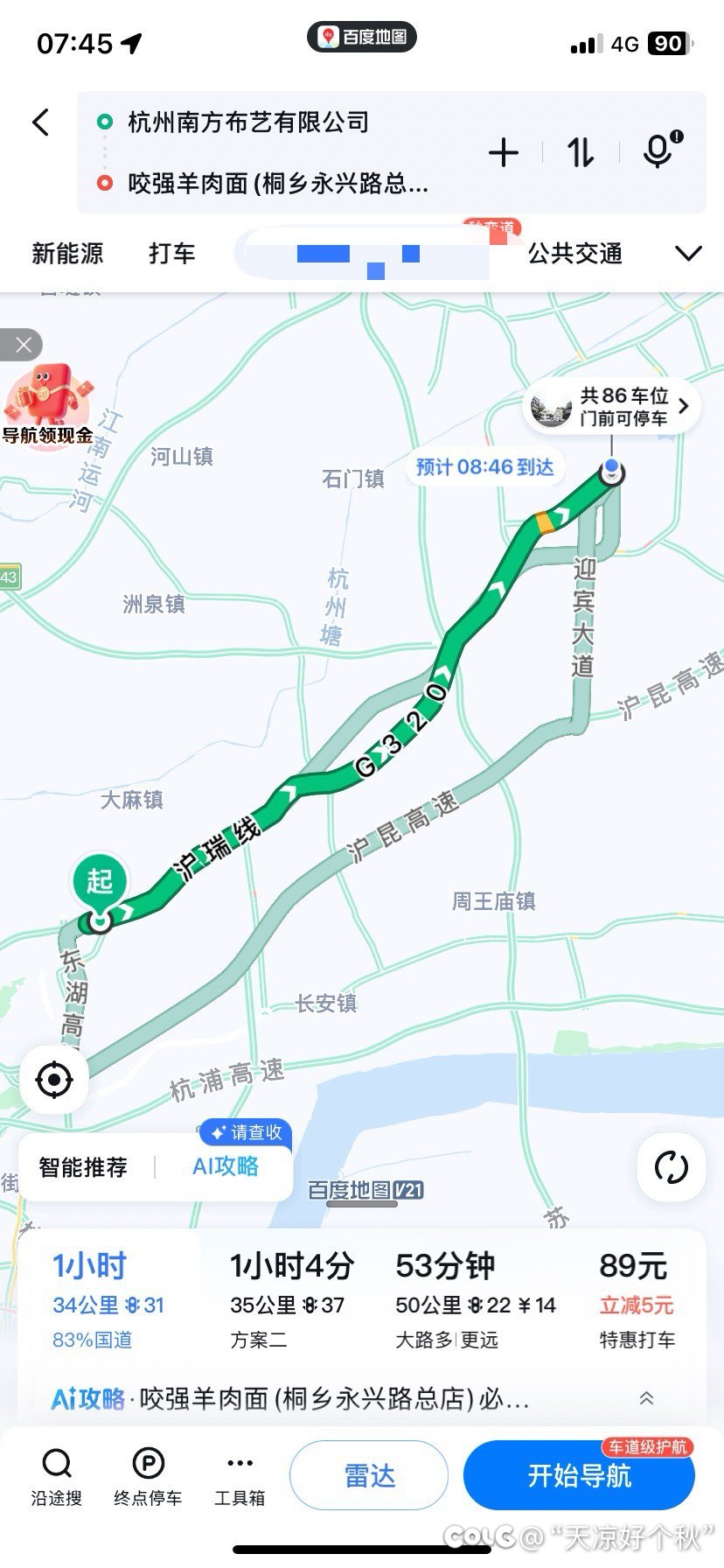724x1568 pixels.
Task: Go back using the back arrow
Action: tap(41, 122)
